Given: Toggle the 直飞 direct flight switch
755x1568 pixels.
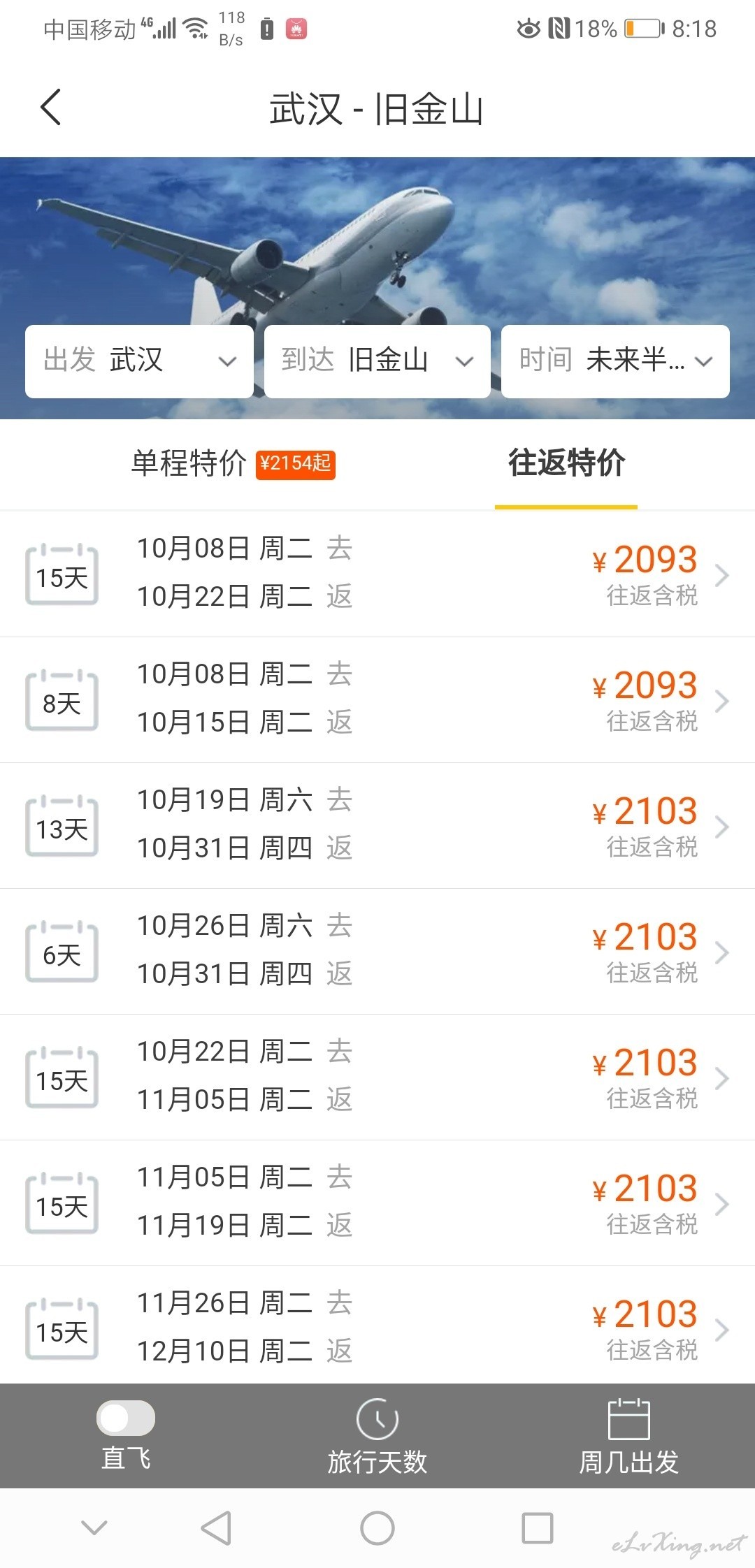Looking at the screenshot, I should (126, 1418).
